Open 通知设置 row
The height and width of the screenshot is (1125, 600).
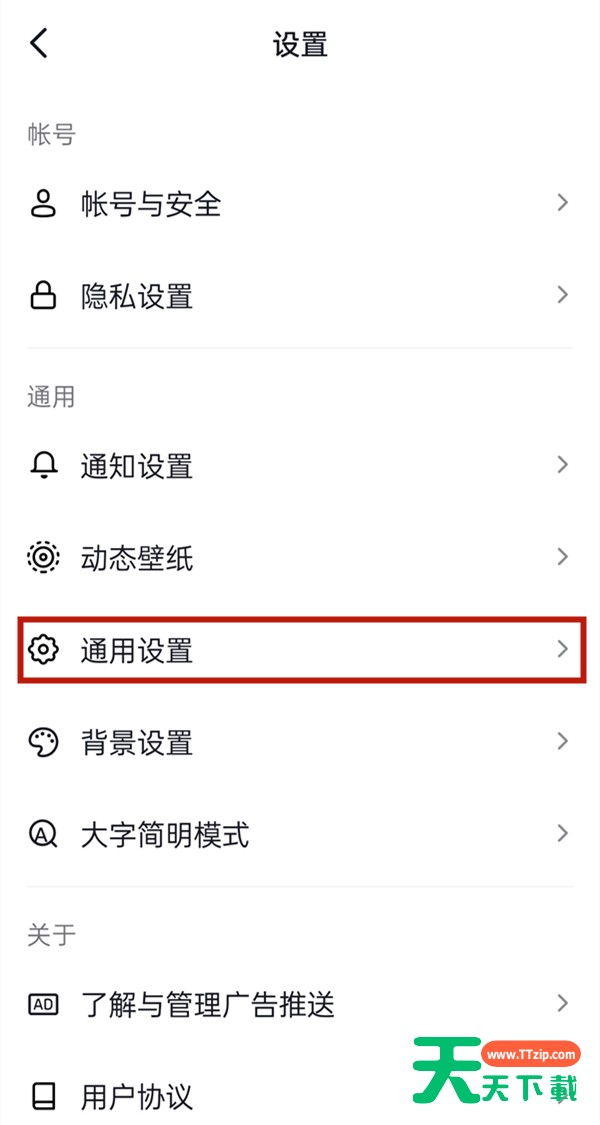[x=300, y=465]
